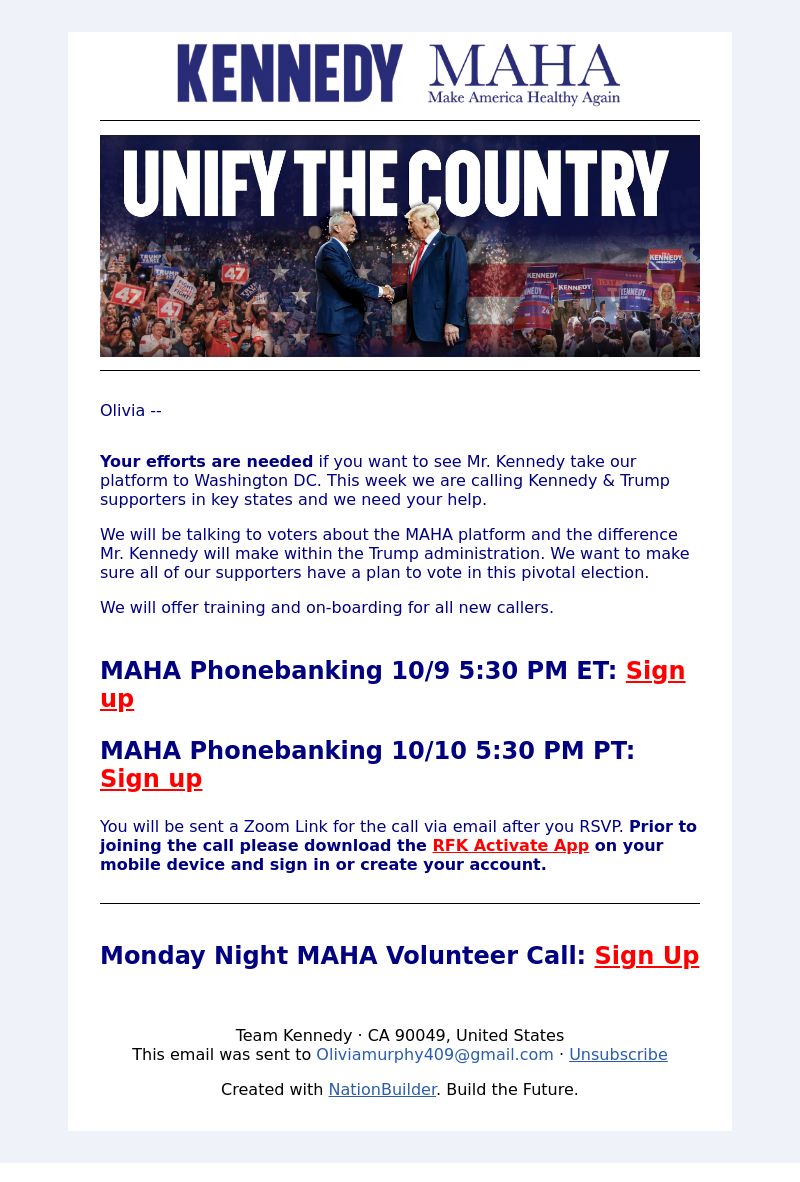Sign up for 10/9 MAHA Phonebanking

point(655,671)
